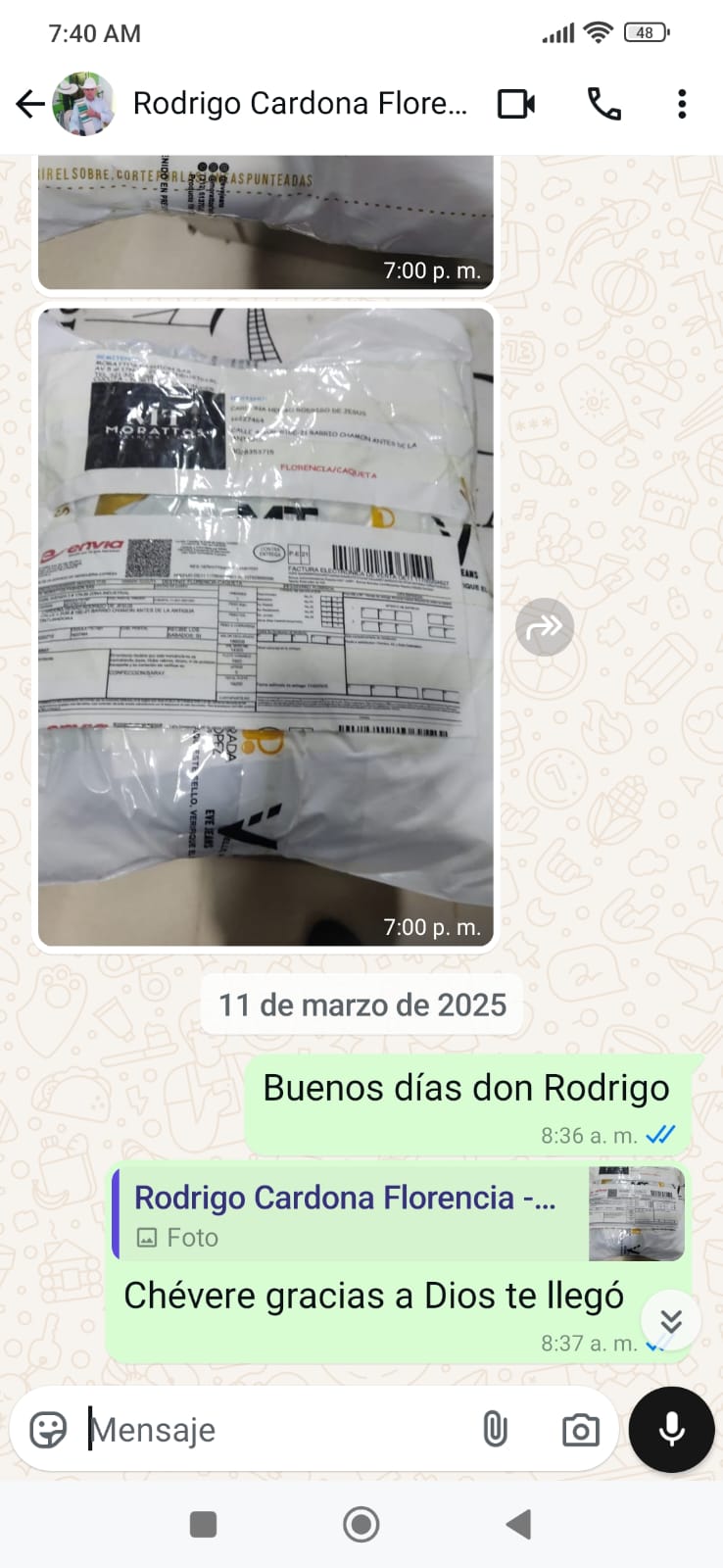The width and height of the screenshot is (723, 1568).
Task: Open the camera to take a photo
Action: point(580,1430)
